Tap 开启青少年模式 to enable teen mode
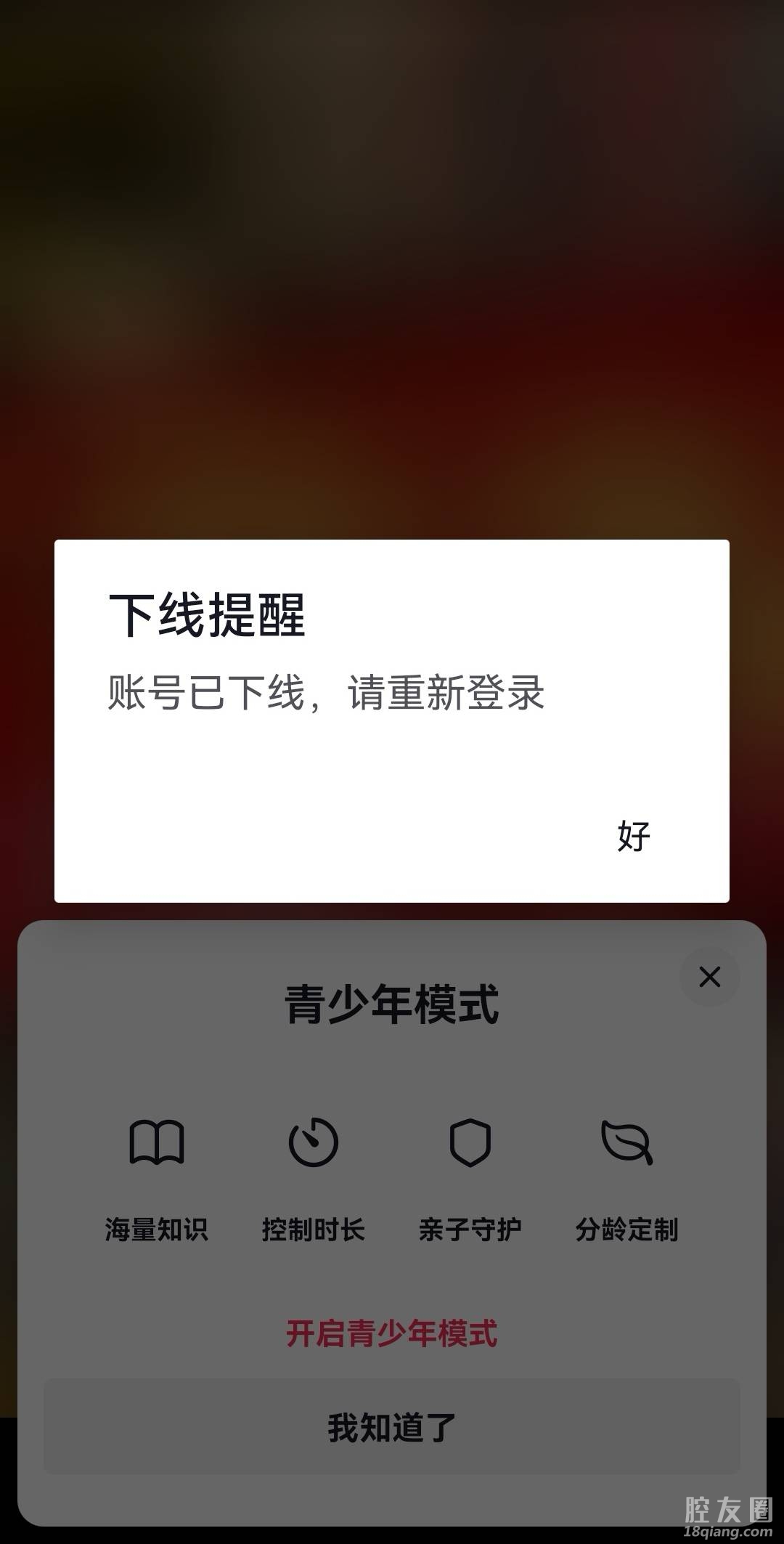The height and width of the screenshot is (1544, 784). click(391, 1333)
